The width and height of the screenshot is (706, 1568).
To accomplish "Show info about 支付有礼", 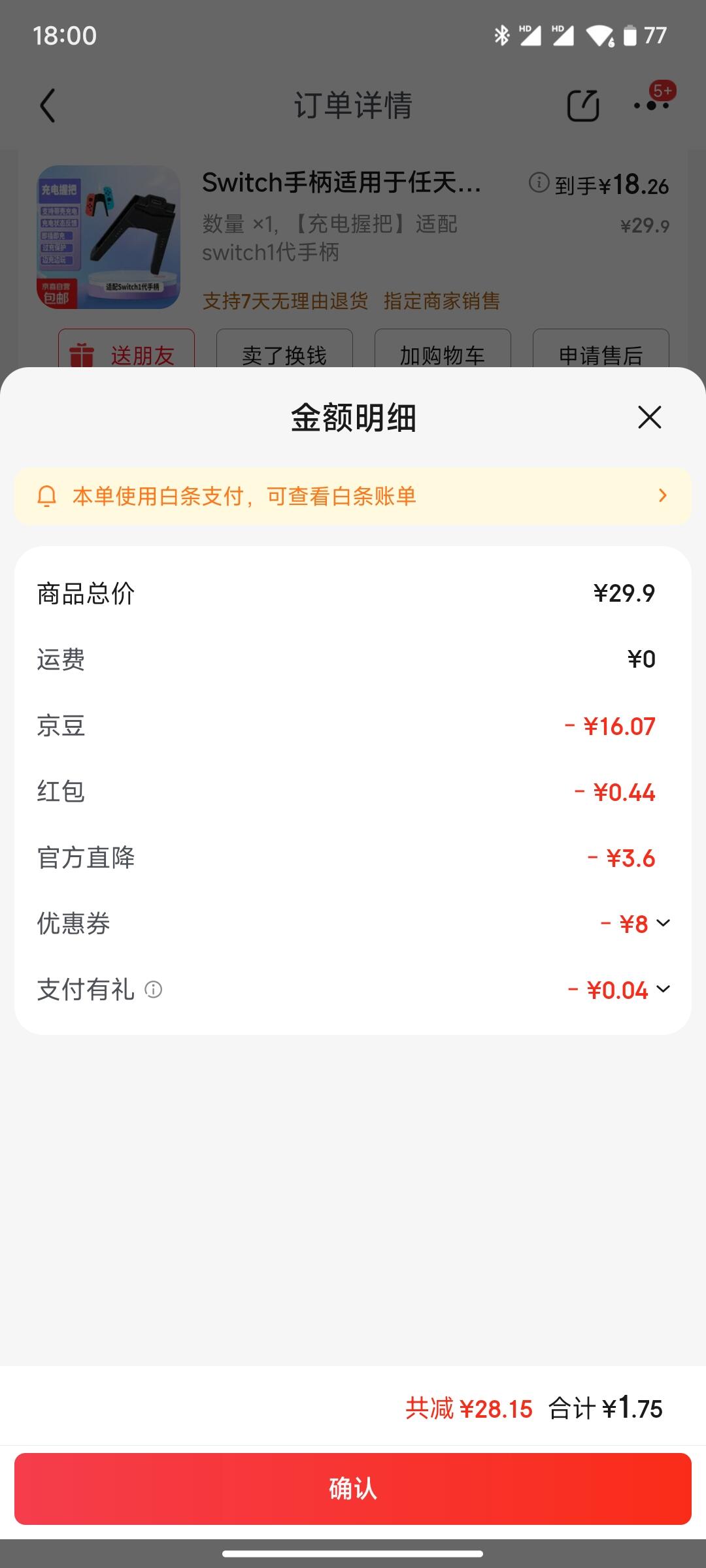I will 154,990.
